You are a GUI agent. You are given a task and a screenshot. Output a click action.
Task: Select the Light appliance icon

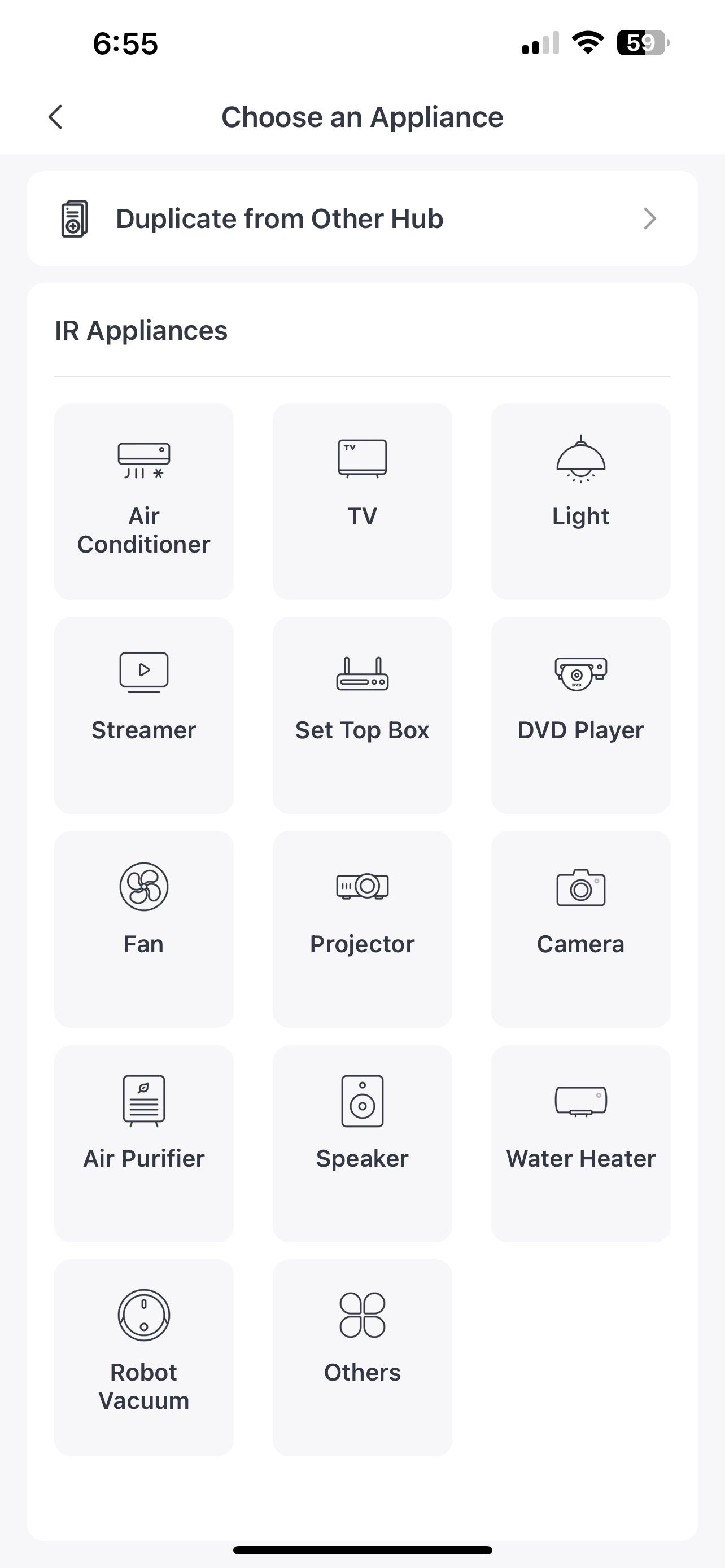(580, 487)
